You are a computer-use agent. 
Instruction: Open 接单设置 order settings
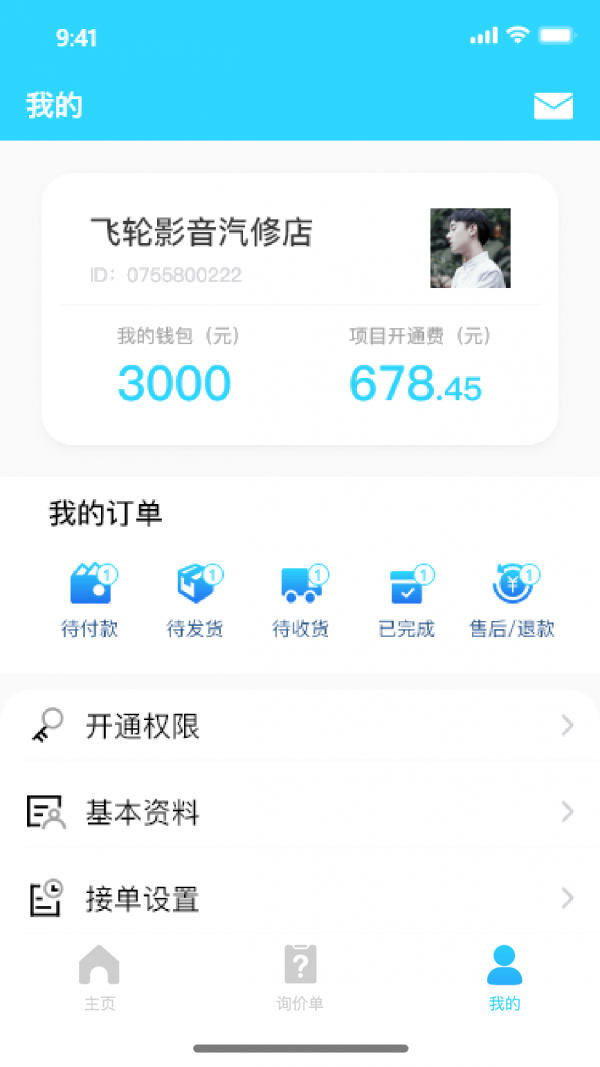pos(300,899)
